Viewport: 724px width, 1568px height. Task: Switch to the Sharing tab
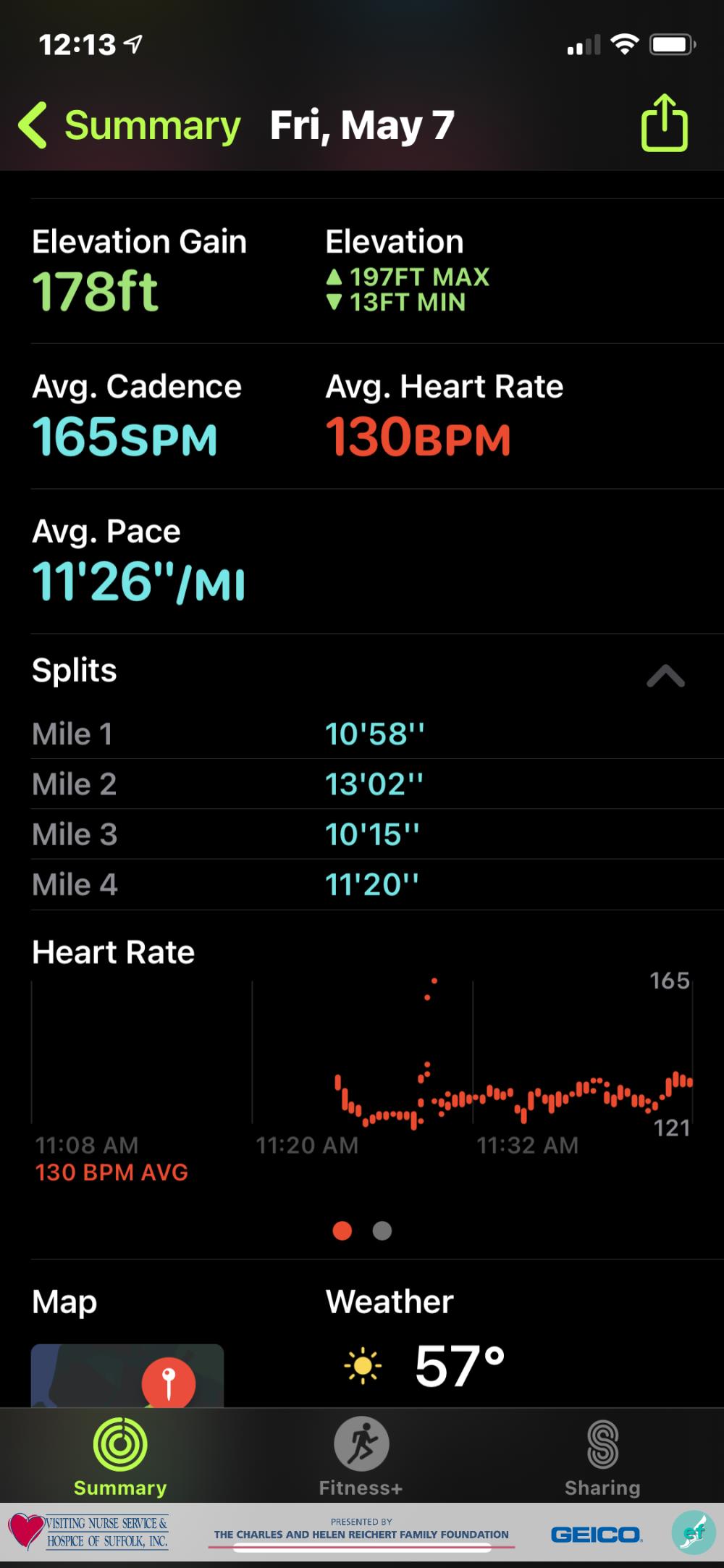[602, 1457]
